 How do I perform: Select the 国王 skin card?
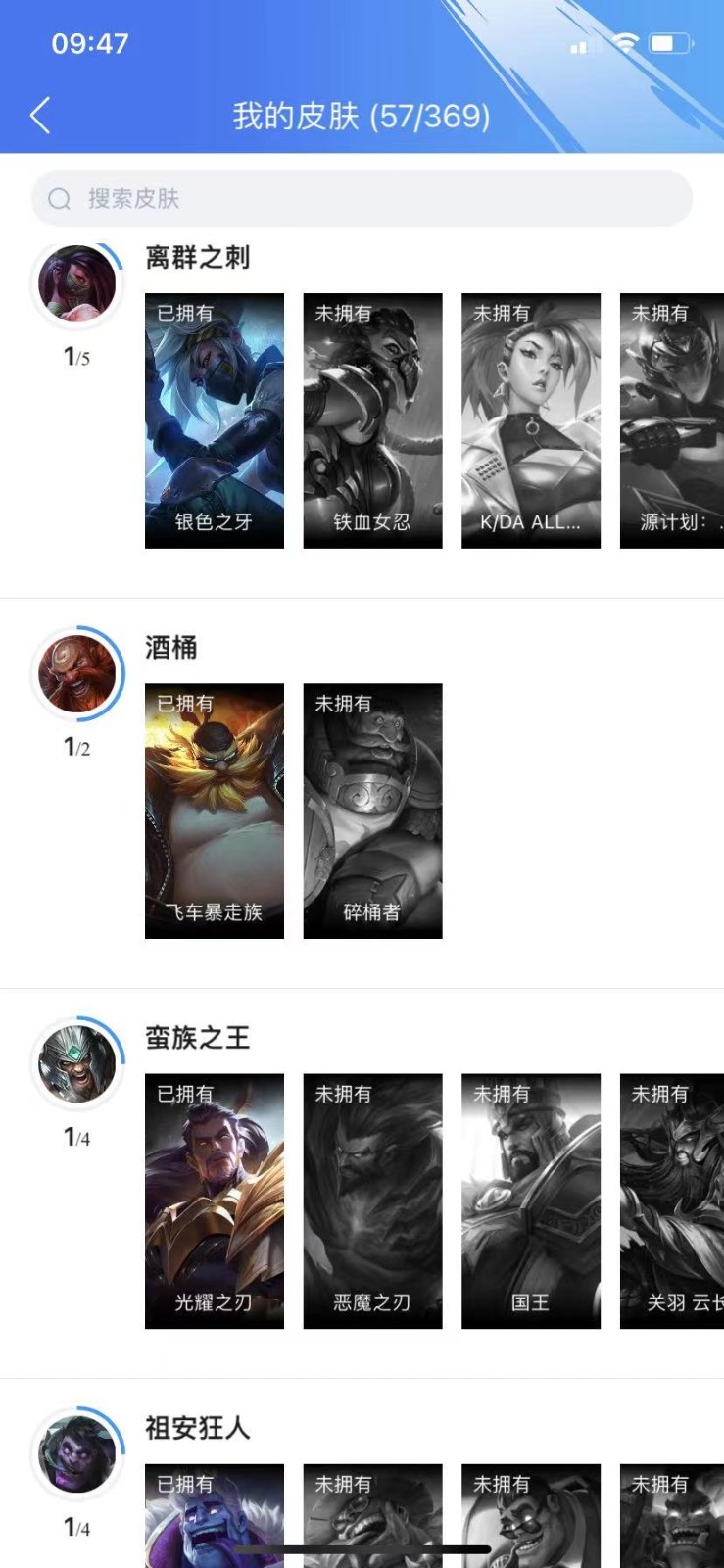tap(531, 1201)
